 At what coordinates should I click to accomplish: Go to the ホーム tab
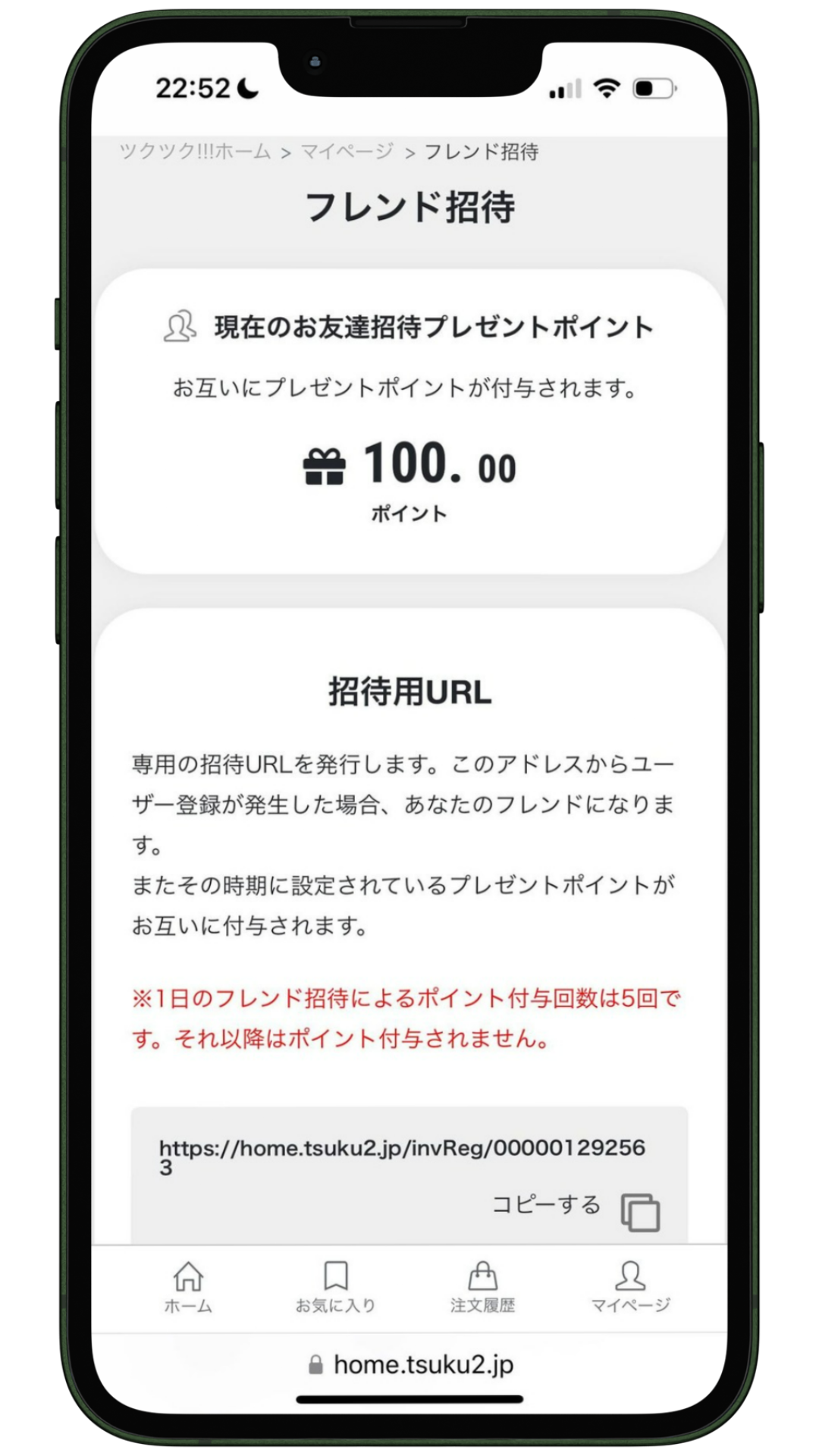pyautogui.click(x=188, y=1287)
